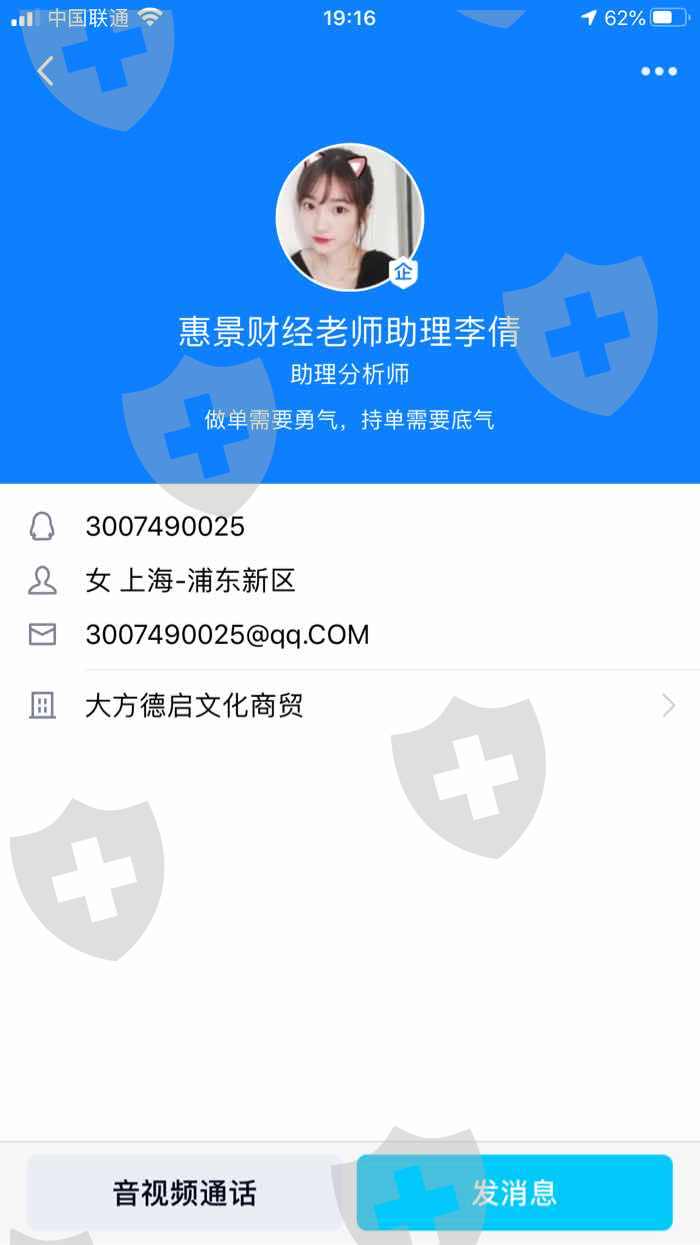View the profile avatar photo
This screenshot has width=700, height=1245.
point(350,218)
